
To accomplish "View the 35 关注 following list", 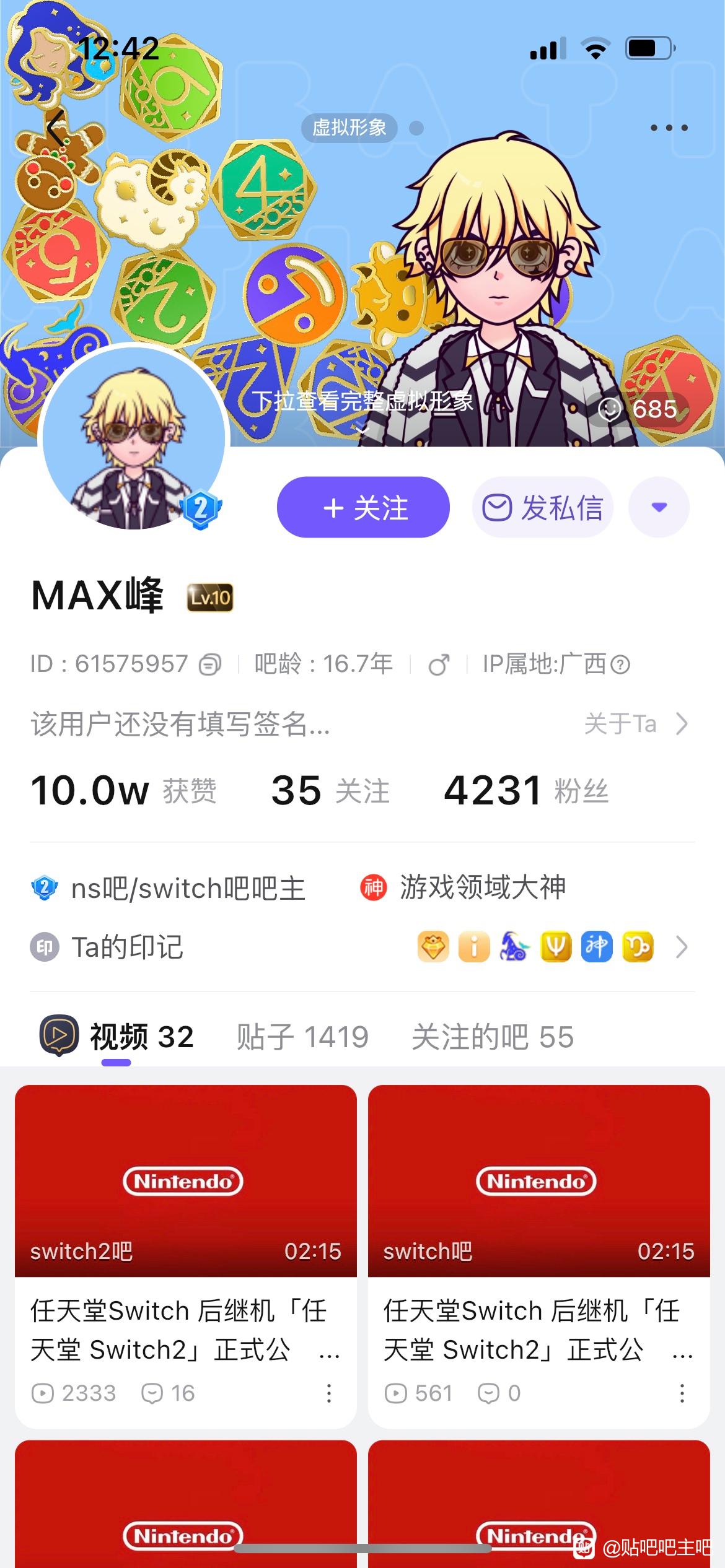I will coord(330,791).
